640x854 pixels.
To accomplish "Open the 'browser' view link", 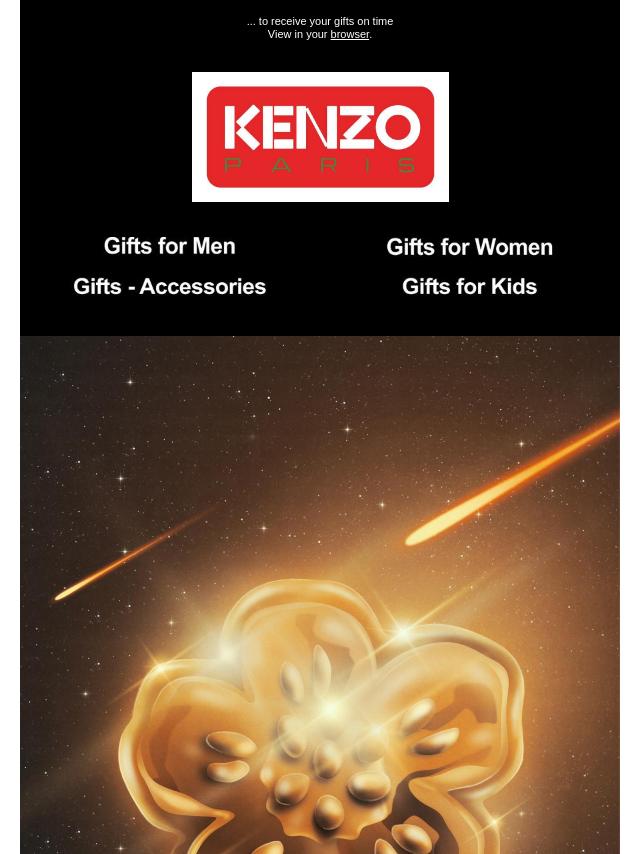I will click(349, 34).
